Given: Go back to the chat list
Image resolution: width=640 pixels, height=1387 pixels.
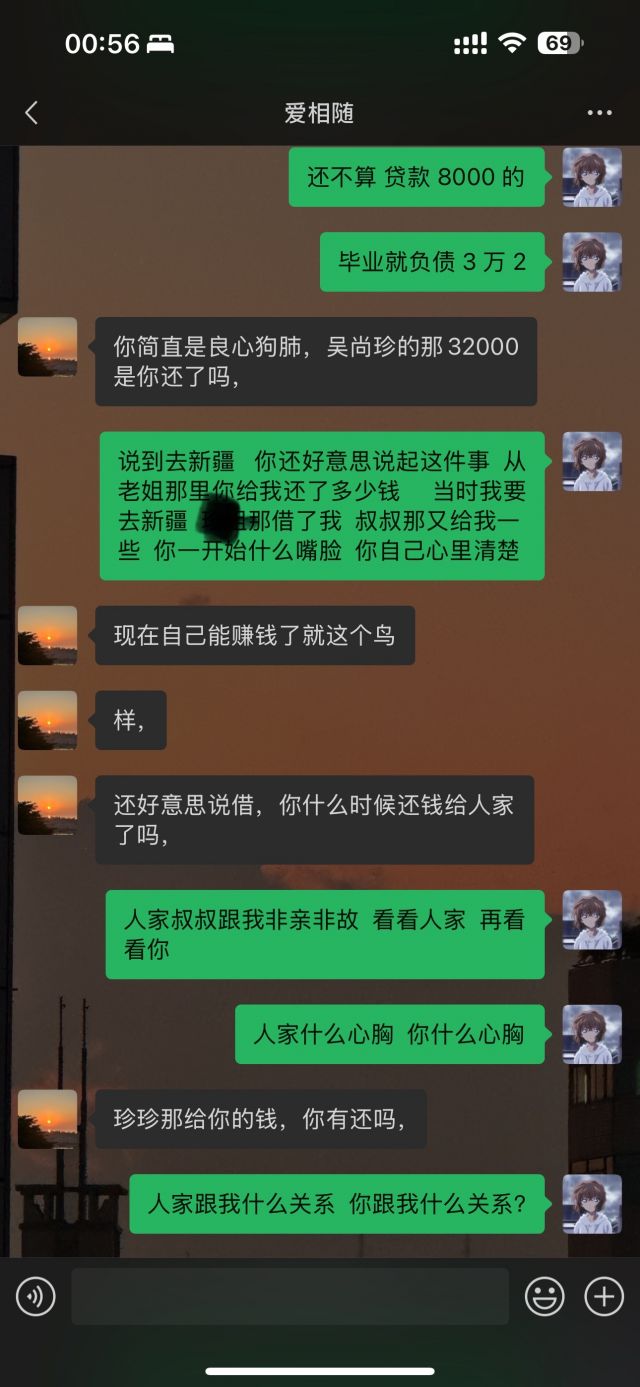Looking at the screenshot, I should (31, 113).
